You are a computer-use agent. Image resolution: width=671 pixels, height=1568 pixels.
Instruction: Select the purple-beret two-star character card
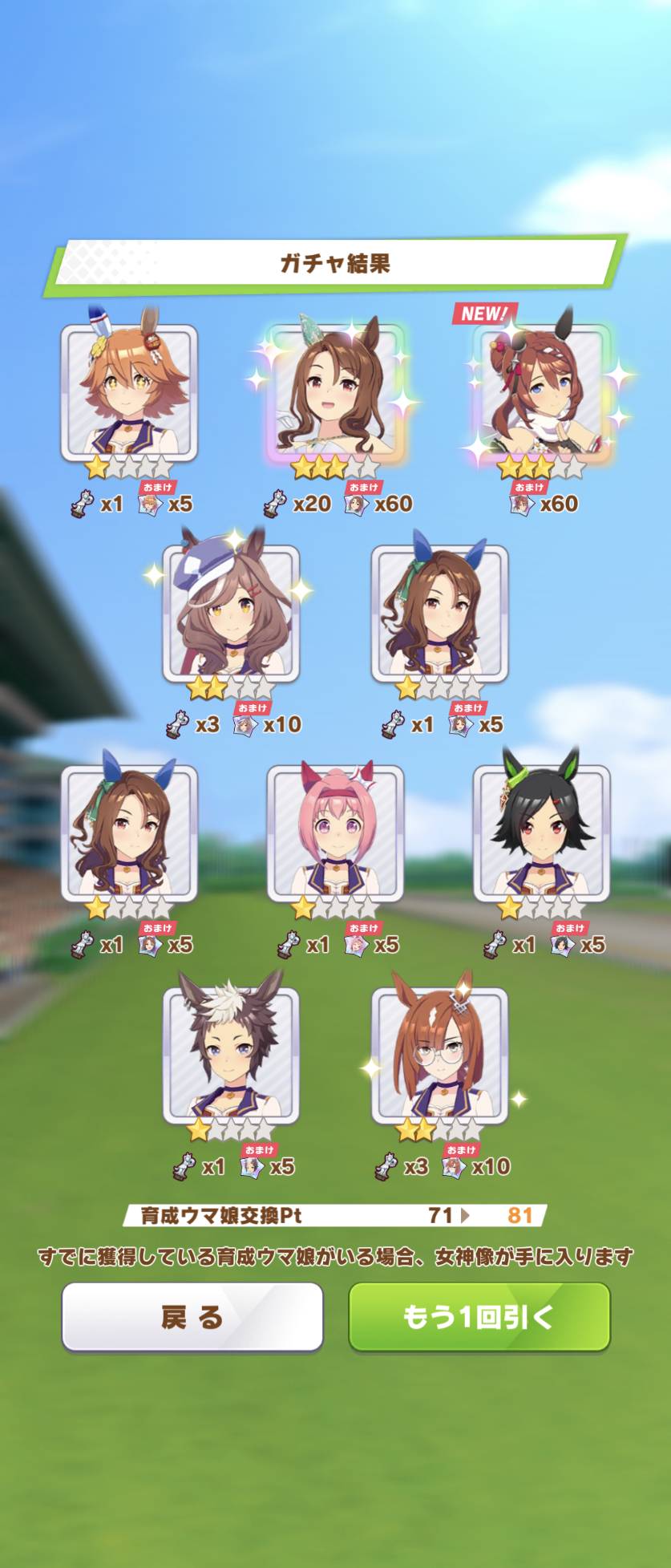pyautogui.click(x=231, y=614)
